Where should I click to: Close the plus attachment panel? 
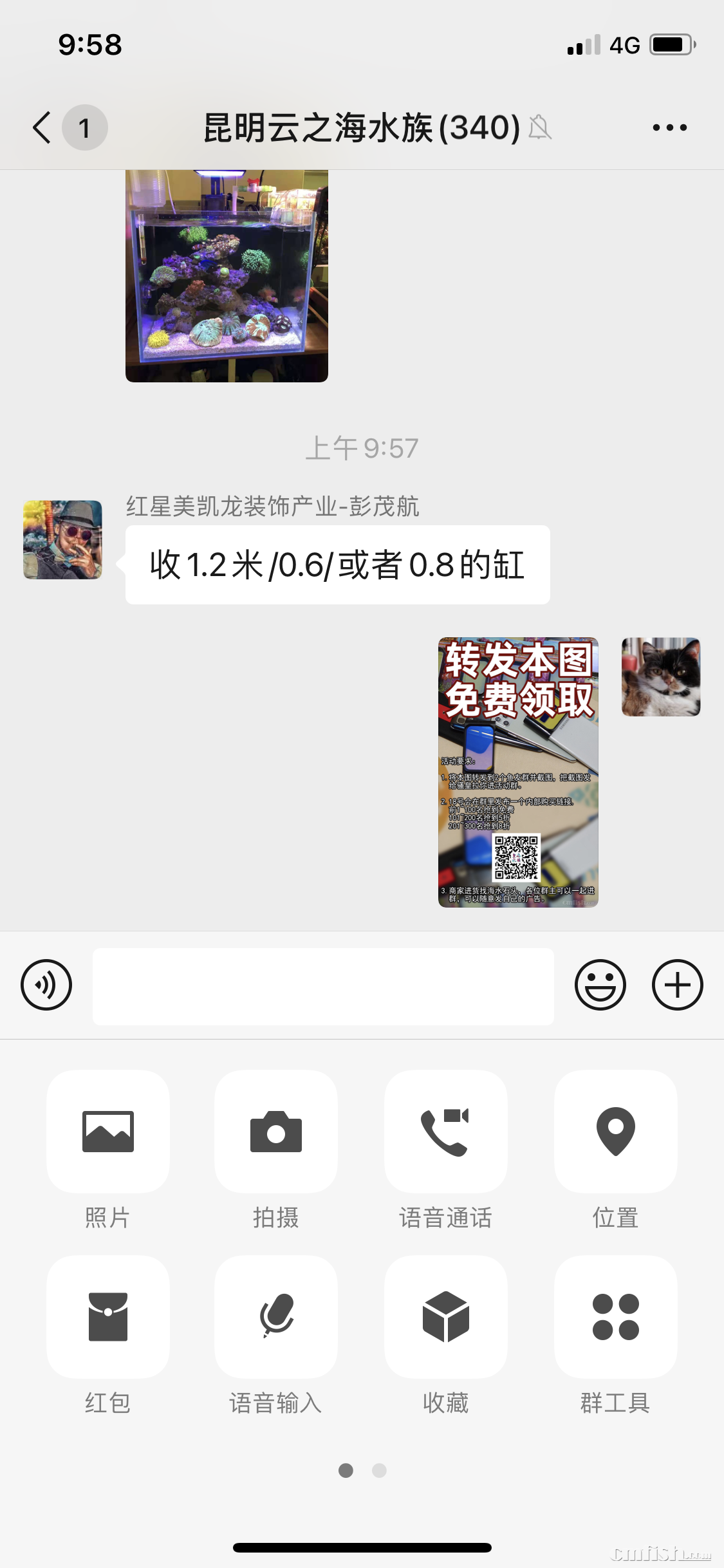click(x=677, y=985)
